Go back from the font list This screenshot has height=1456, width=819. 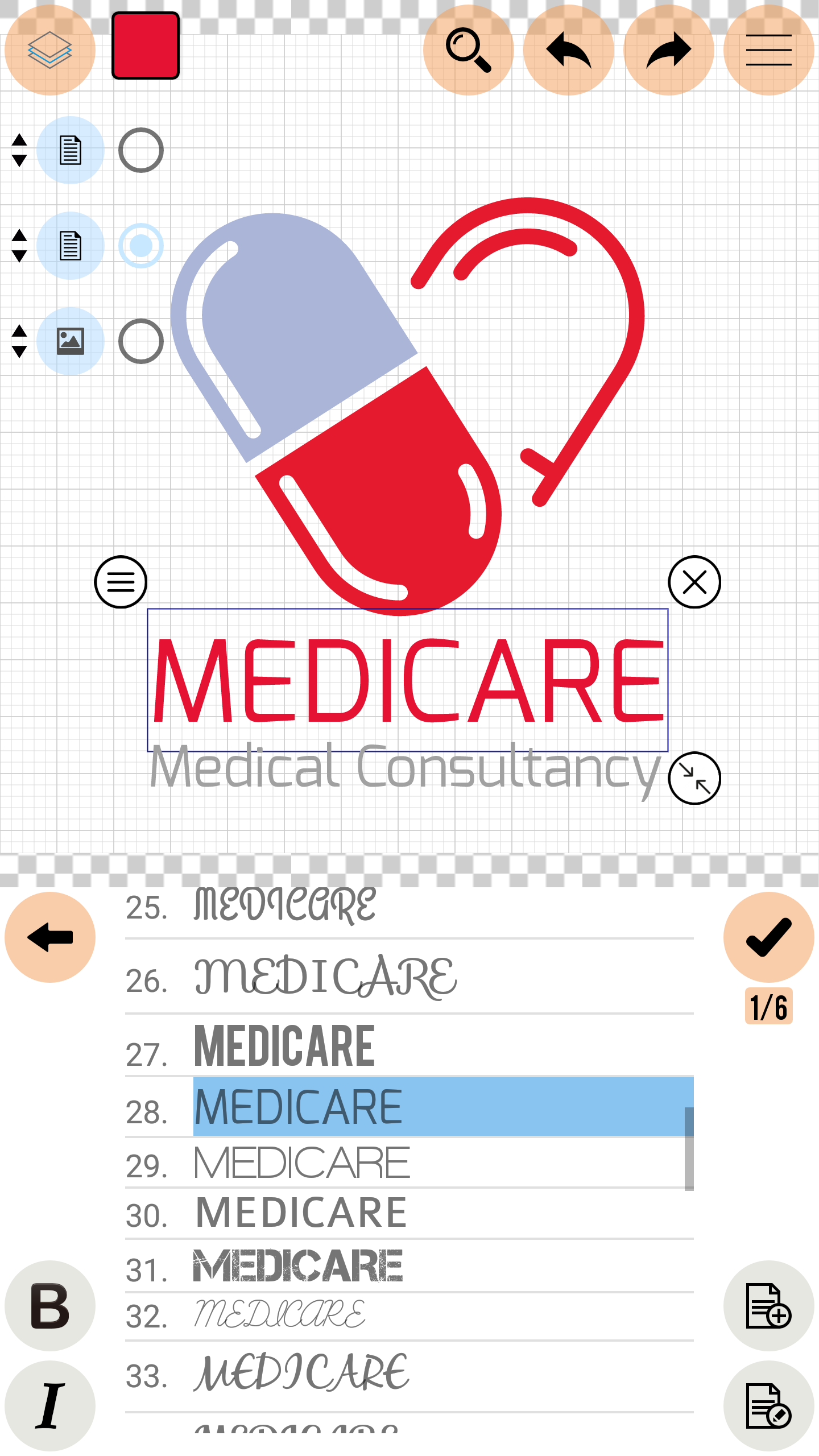coord(49,937)
